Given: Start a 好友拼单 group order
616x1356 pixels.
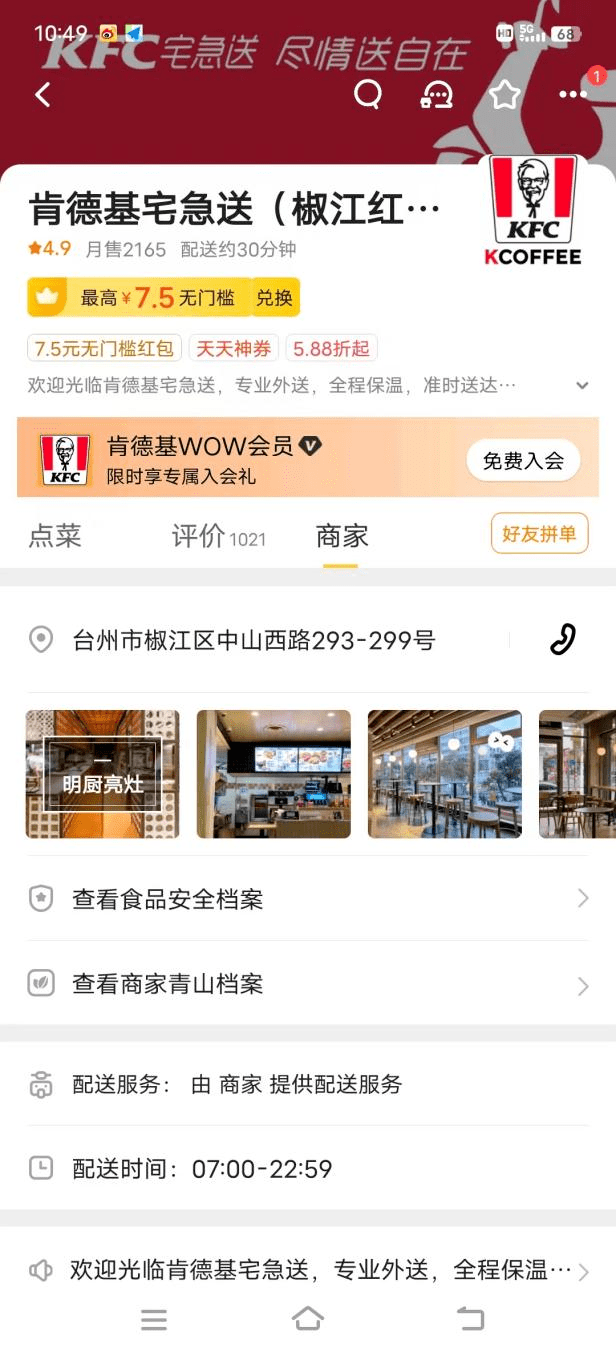Looking at the screenshot, I should pos(539,534).
